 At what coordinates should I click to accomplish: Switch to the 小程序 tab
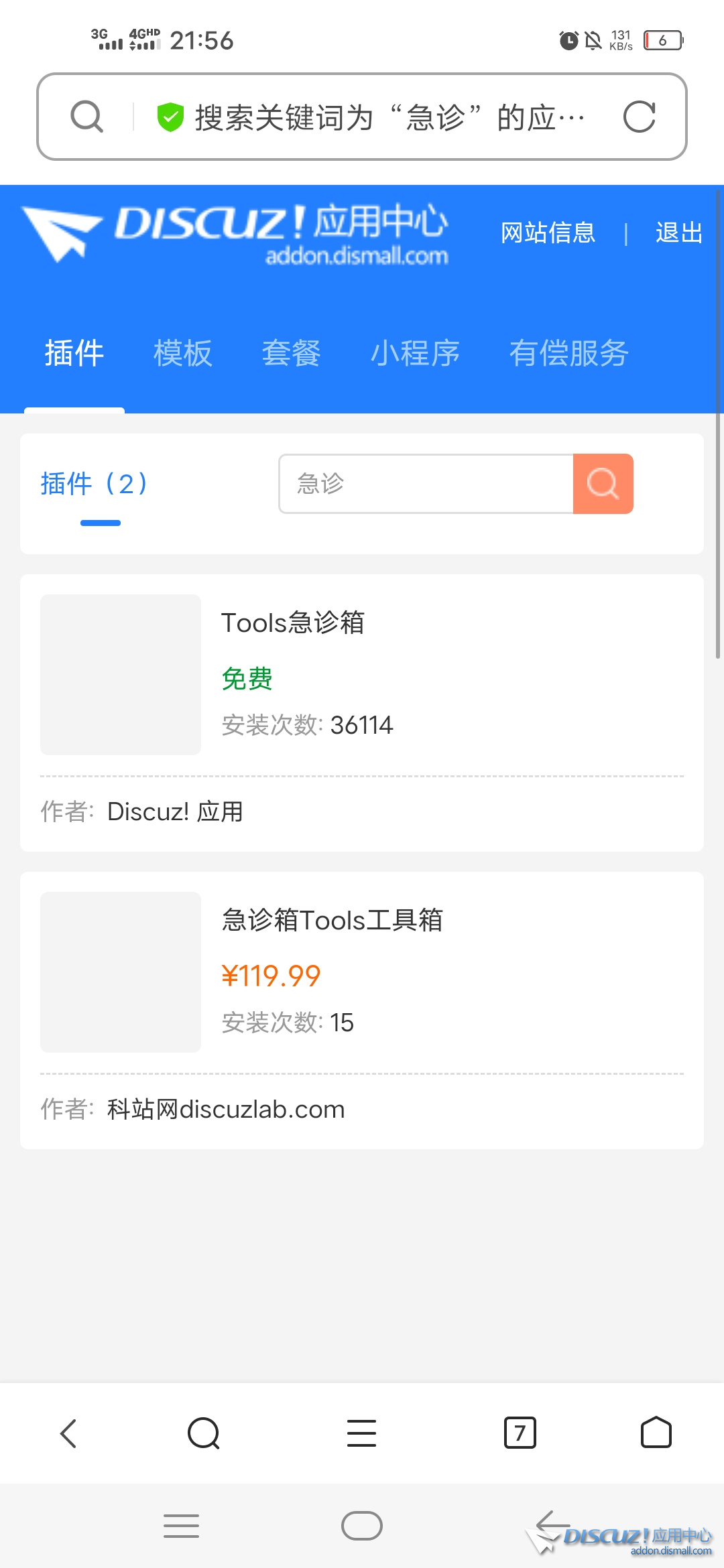415,353
